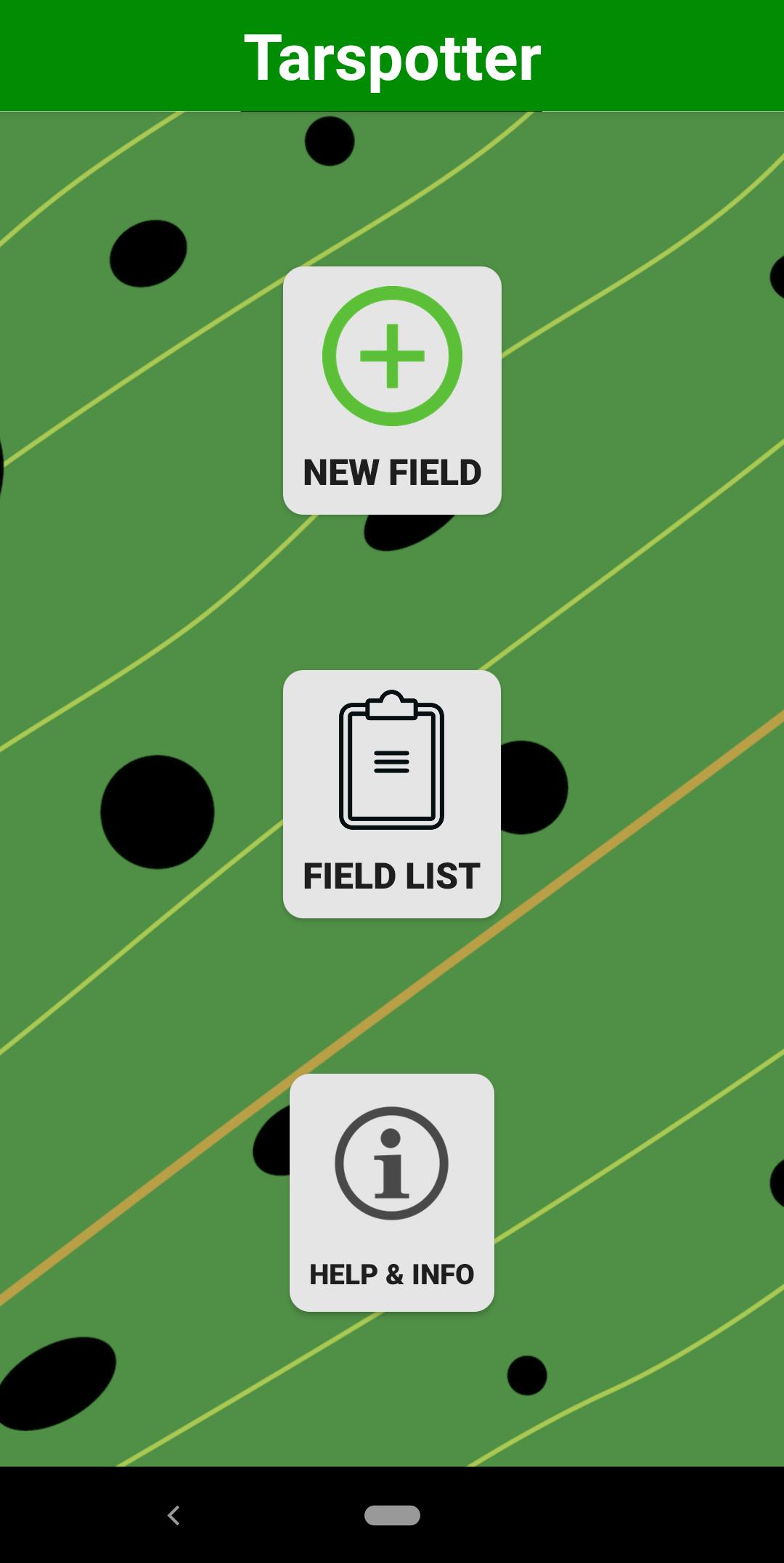Create a new field

[392, 391]
